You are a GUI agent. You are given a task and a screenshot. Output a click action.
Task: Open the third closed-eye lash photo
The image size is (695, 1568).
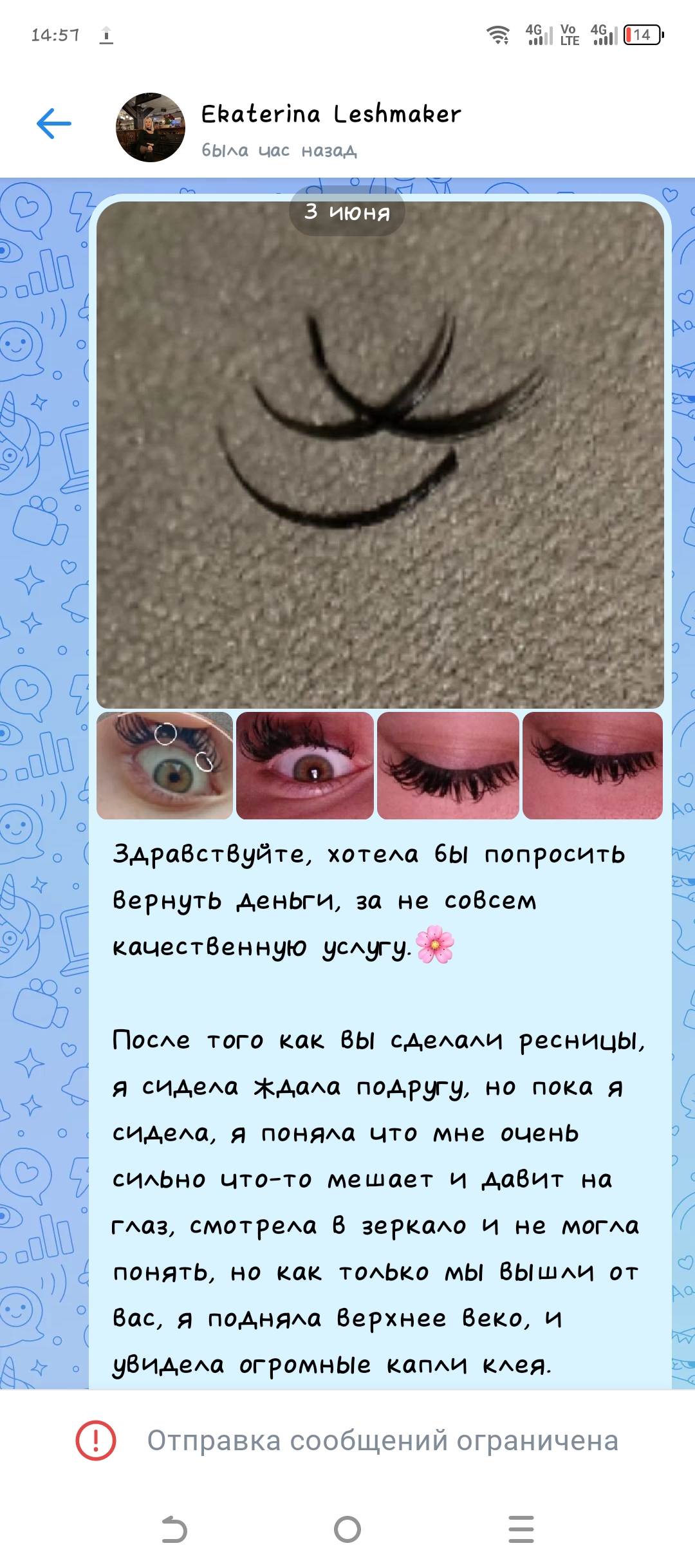(448, 765)
